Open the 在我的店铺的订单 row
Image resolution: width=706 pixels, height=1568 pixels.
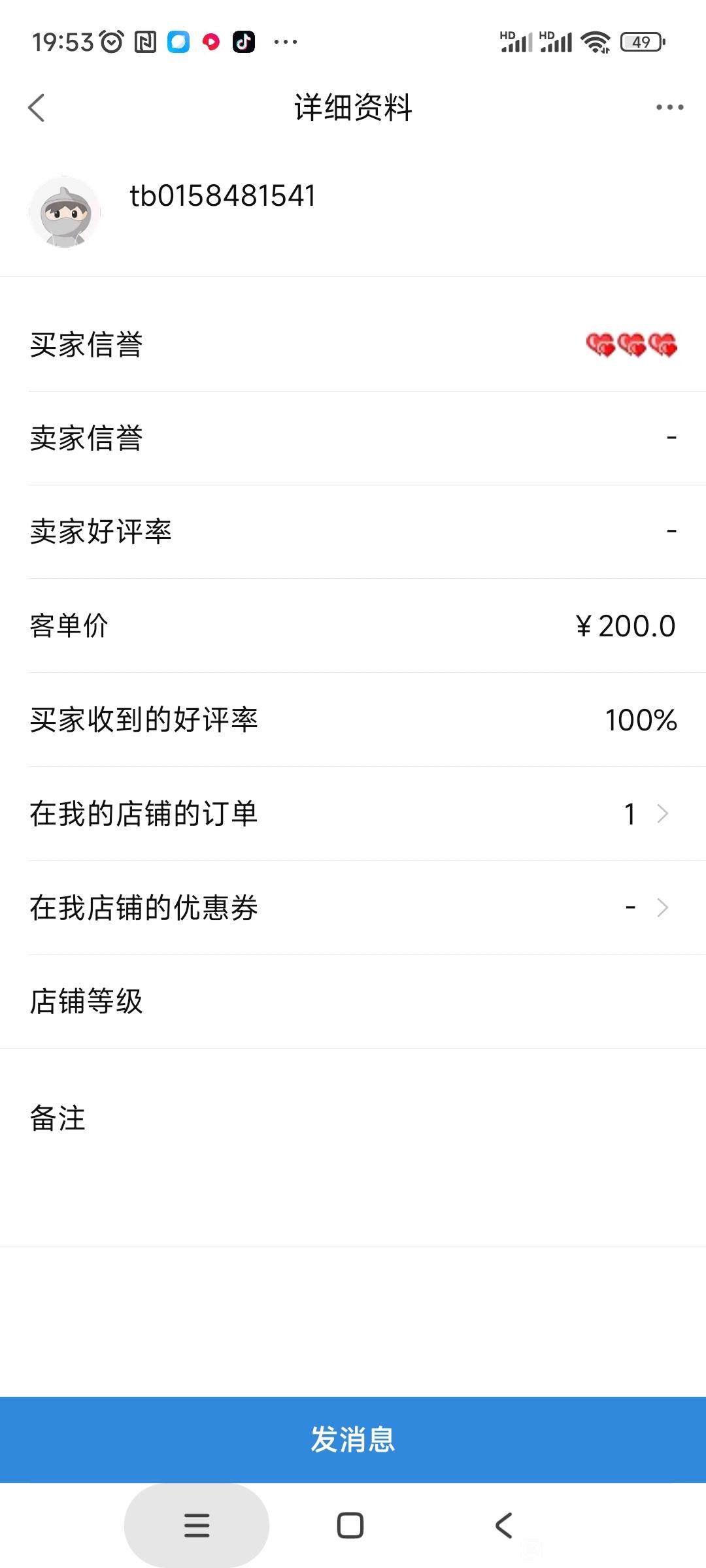(353, 814)
